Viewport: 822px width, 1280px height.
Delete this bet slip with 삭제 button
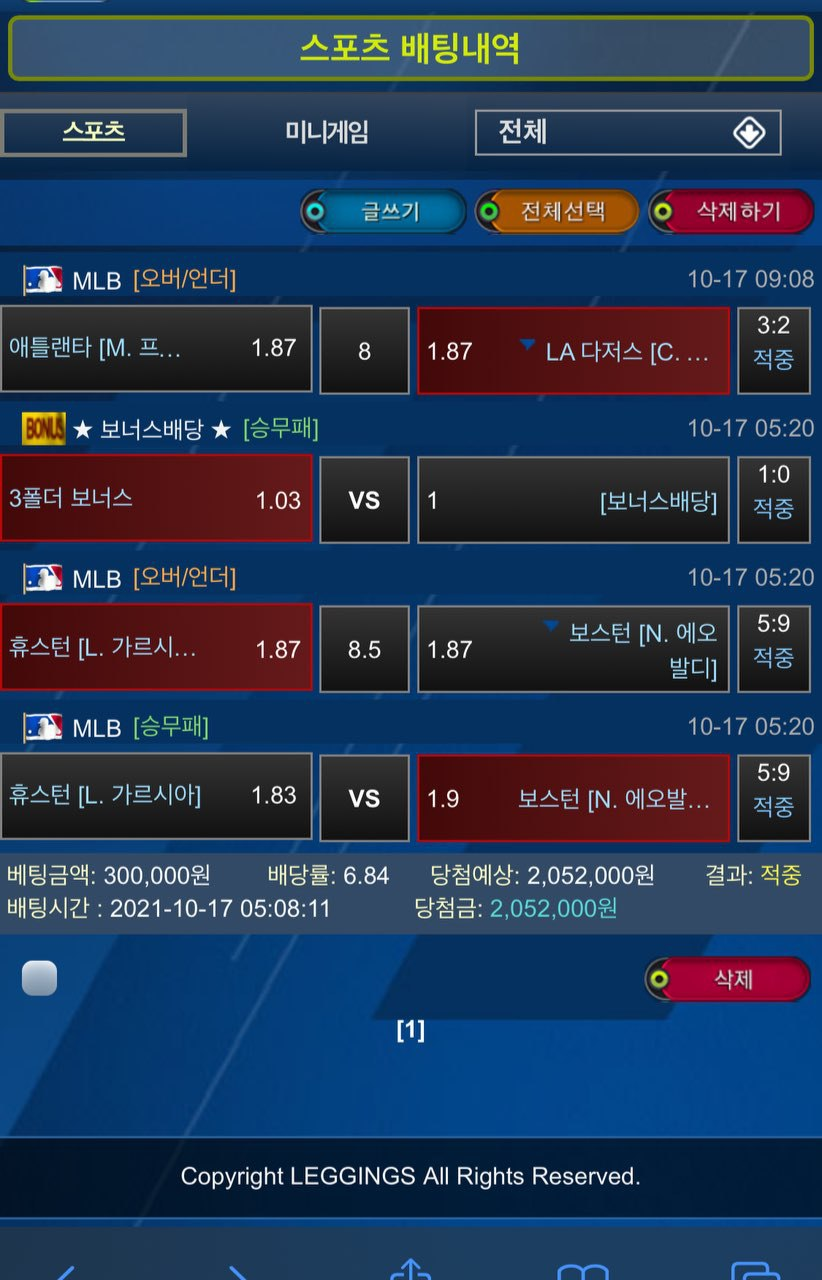[x=728, y=979]
